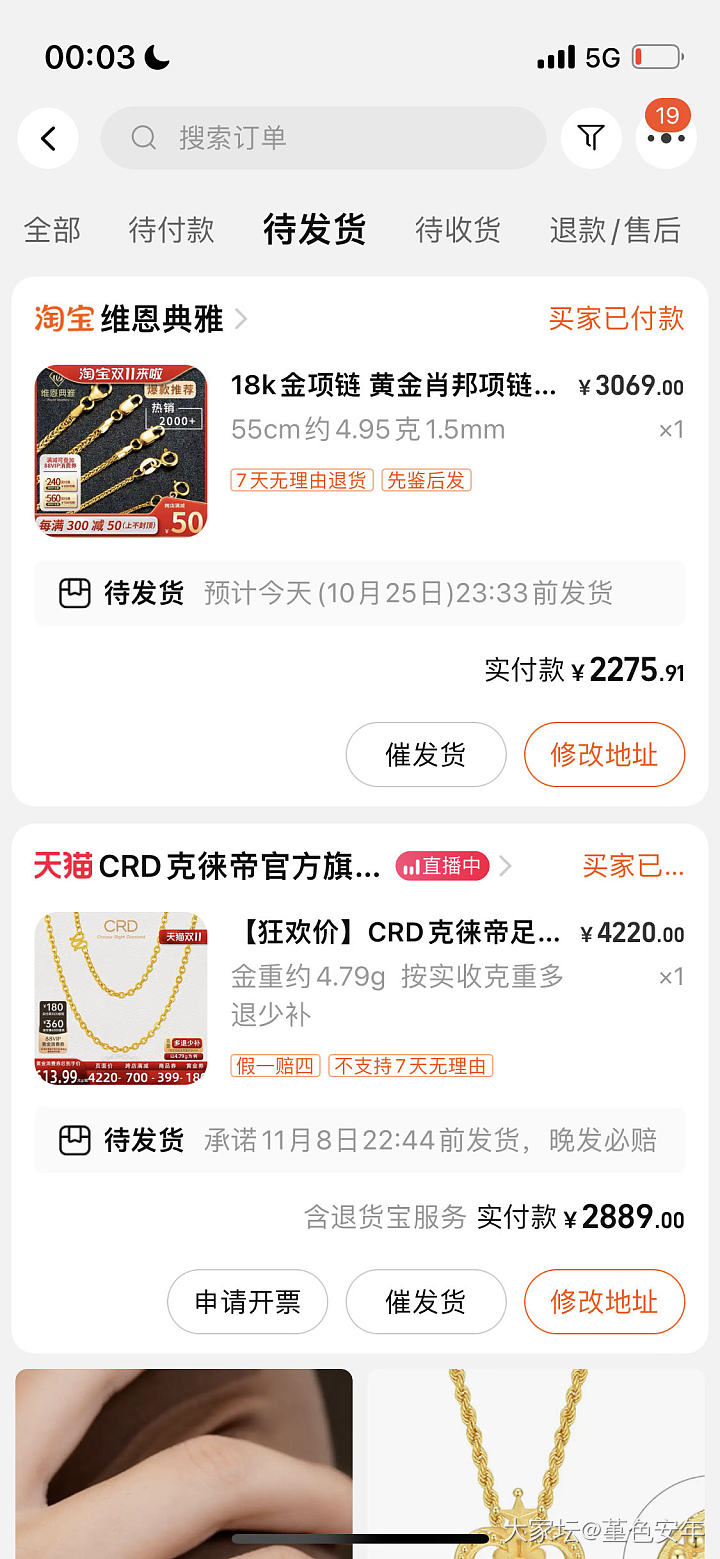The width and height of the screenshot is (720, 1559).
Task: Join the CRD 直播中 live stream
Action: (442, 866)
